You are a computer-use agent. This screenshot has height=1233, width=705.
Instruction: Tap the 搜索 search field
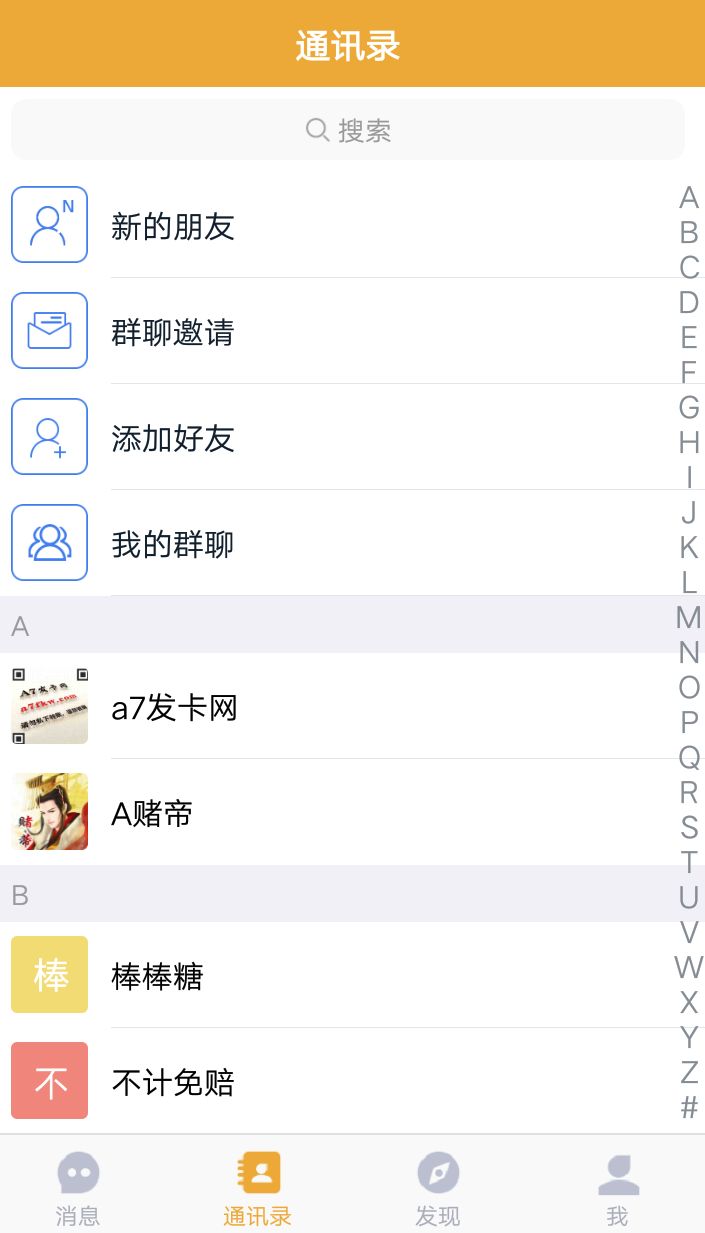pyautogui.click(x=348, y=130)
